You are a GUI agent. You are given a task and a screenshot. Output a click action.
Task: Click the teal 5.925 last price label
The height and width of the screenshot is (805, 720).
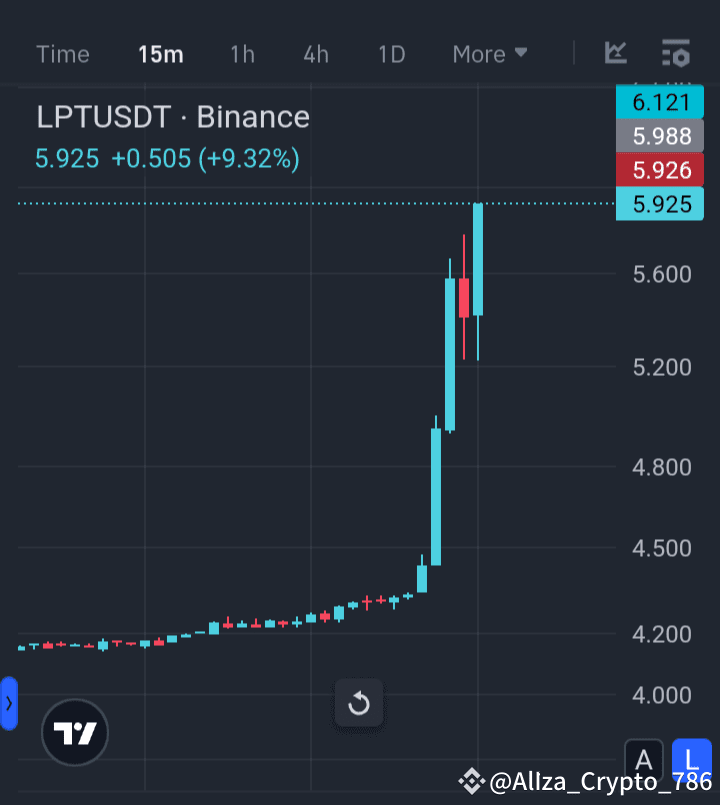tap(660, 204)
